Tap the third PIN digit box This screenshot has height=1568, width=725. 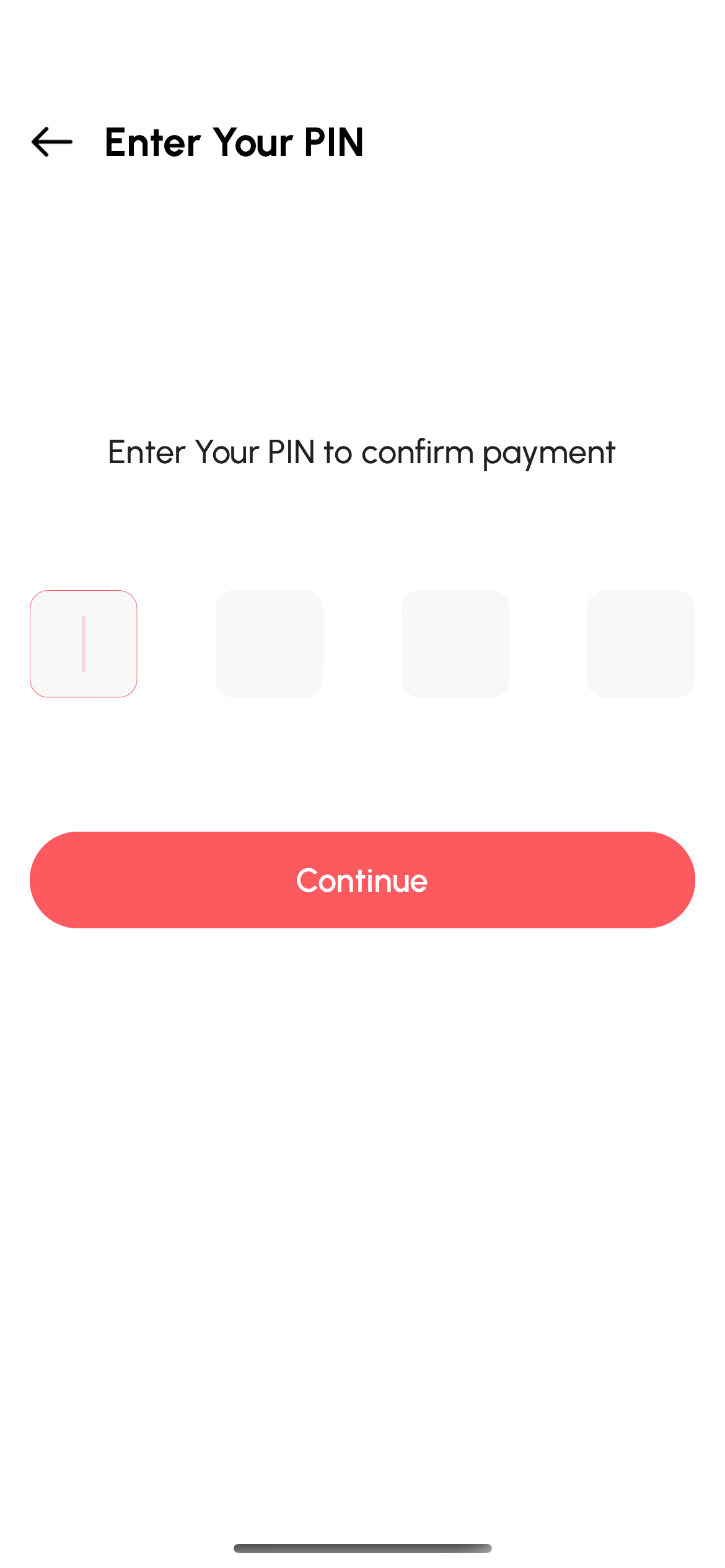[x=455, y=643]
